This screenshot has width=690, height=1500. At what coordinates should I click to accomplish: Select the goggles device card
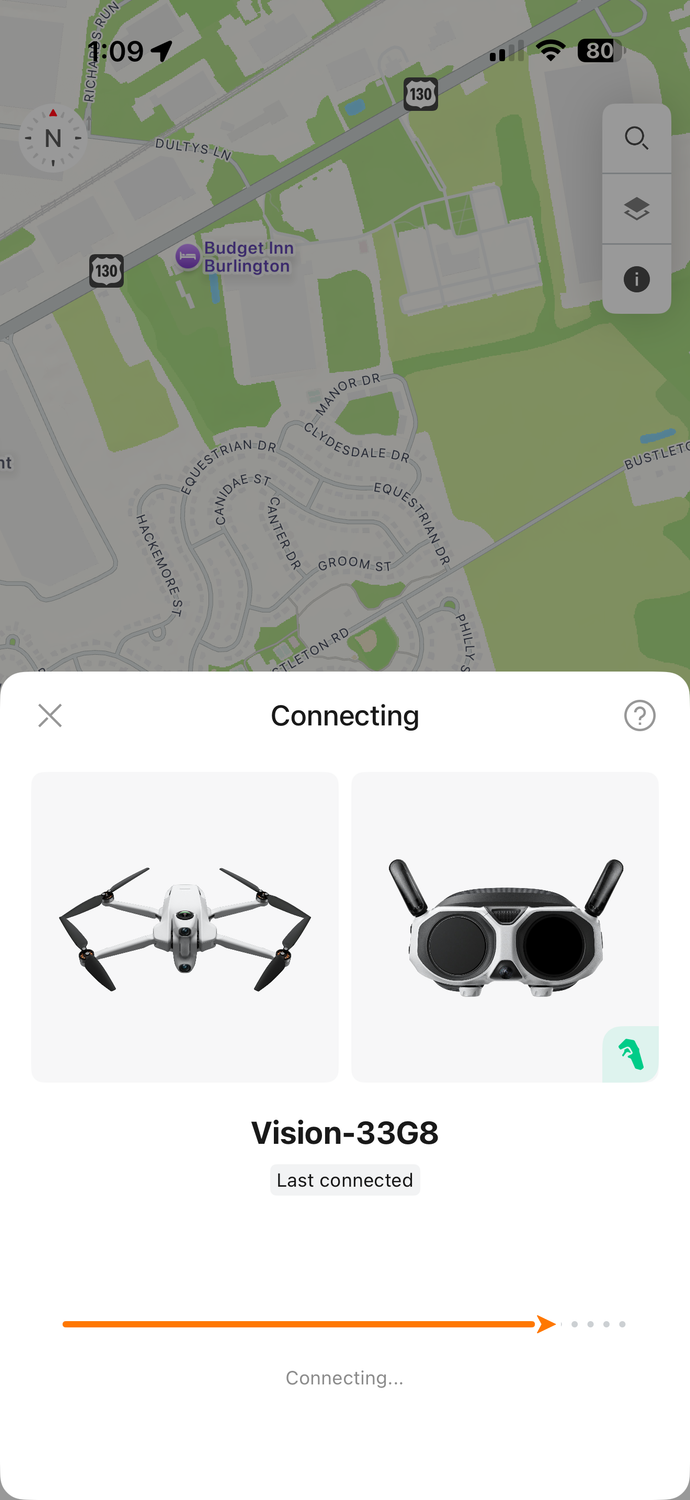[505, 927]
